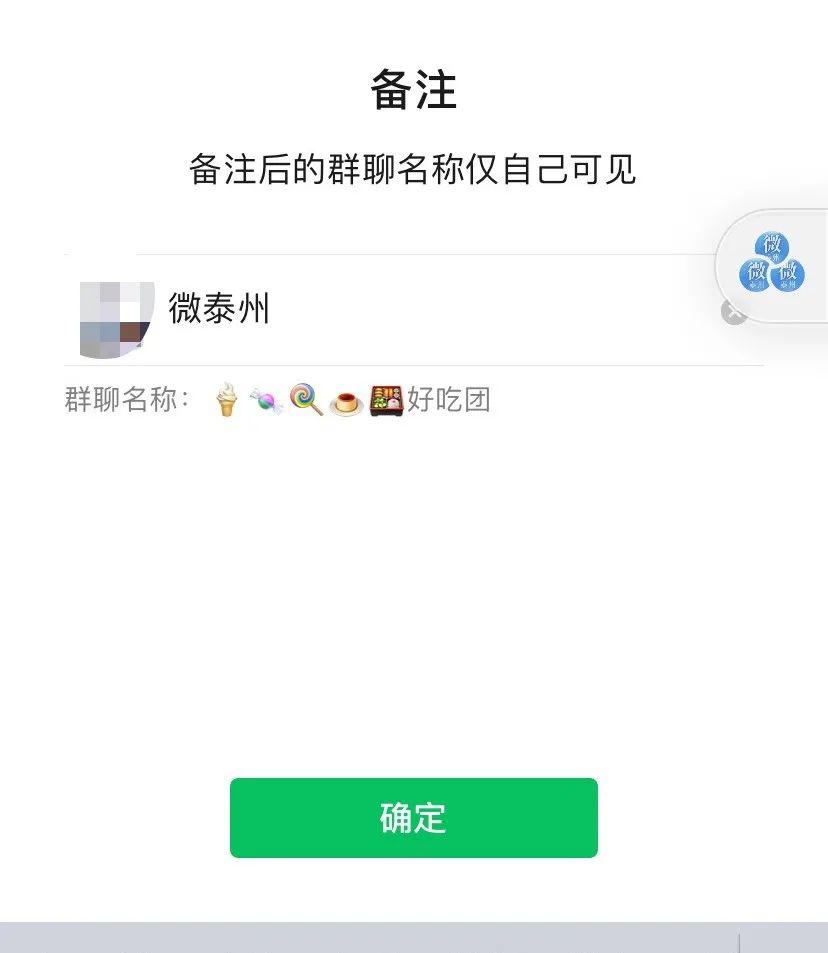Open the floating 微泰州 bubble
This screenshot has width=828, height=953.
point(773,266)
